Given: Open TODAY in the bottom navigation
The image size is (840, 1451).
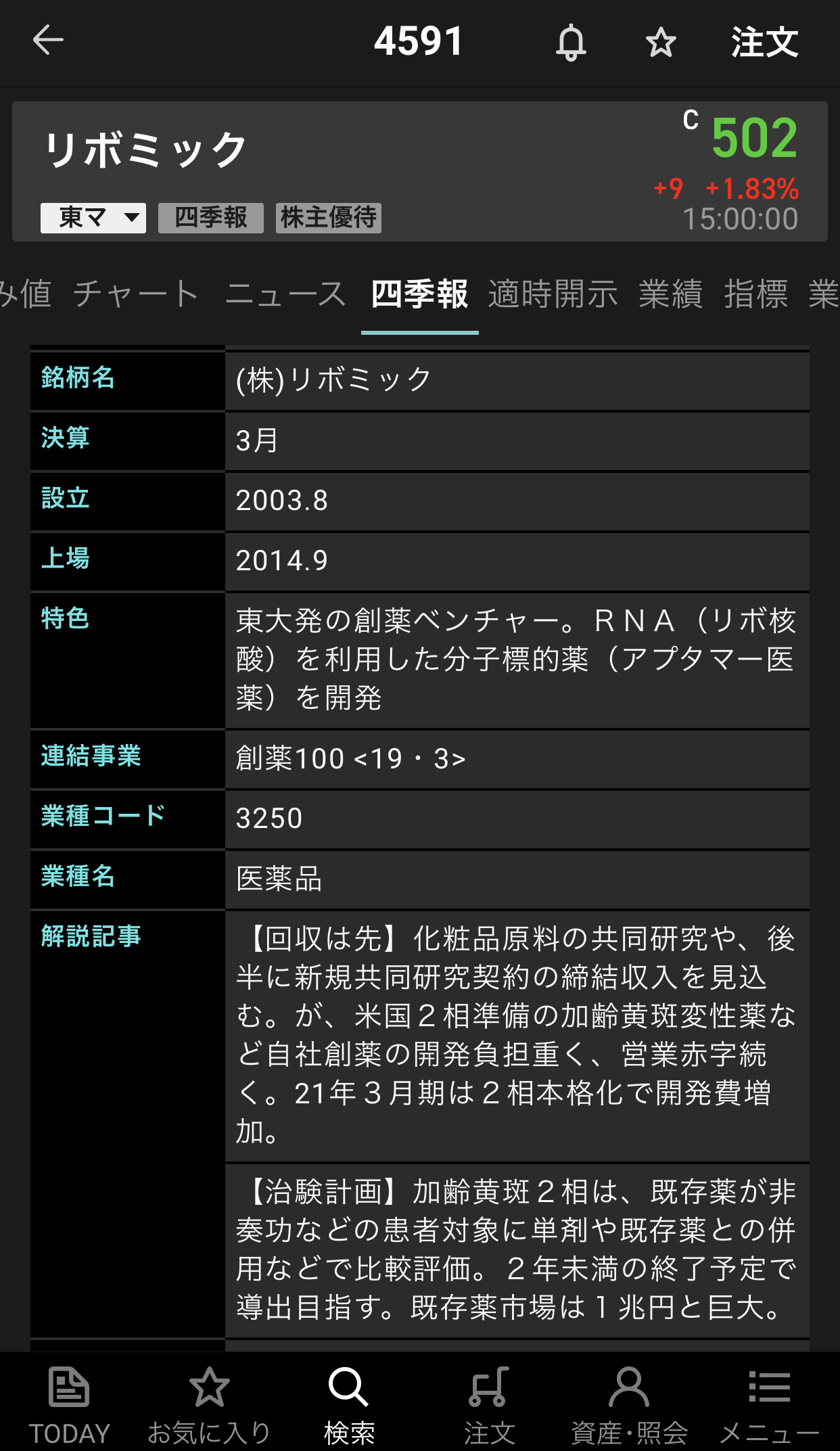Looking at the screenshot, I should coord(69,1403).
